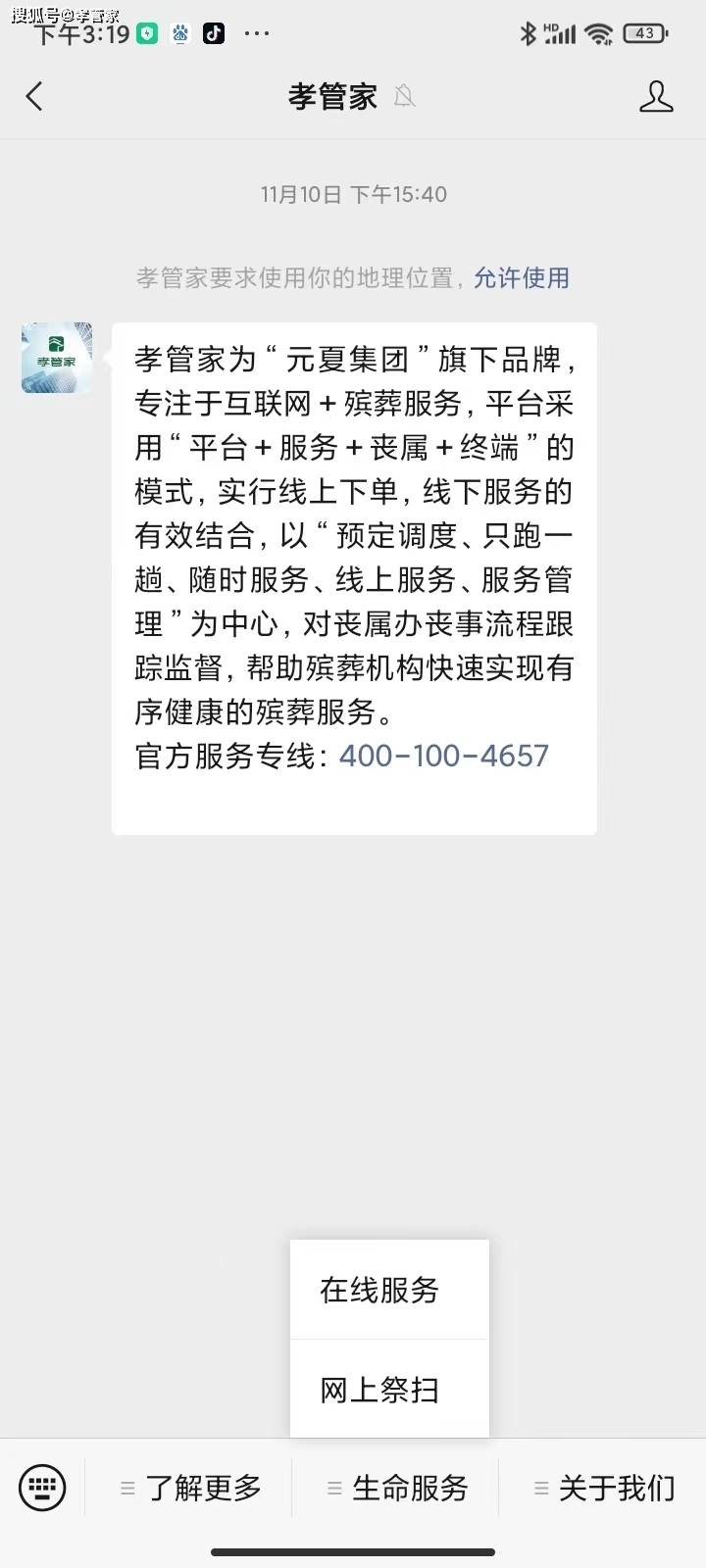The image size is (706, 1568).
Task: Select 在线服务 from the popup menu
Action: [379, 1290]
